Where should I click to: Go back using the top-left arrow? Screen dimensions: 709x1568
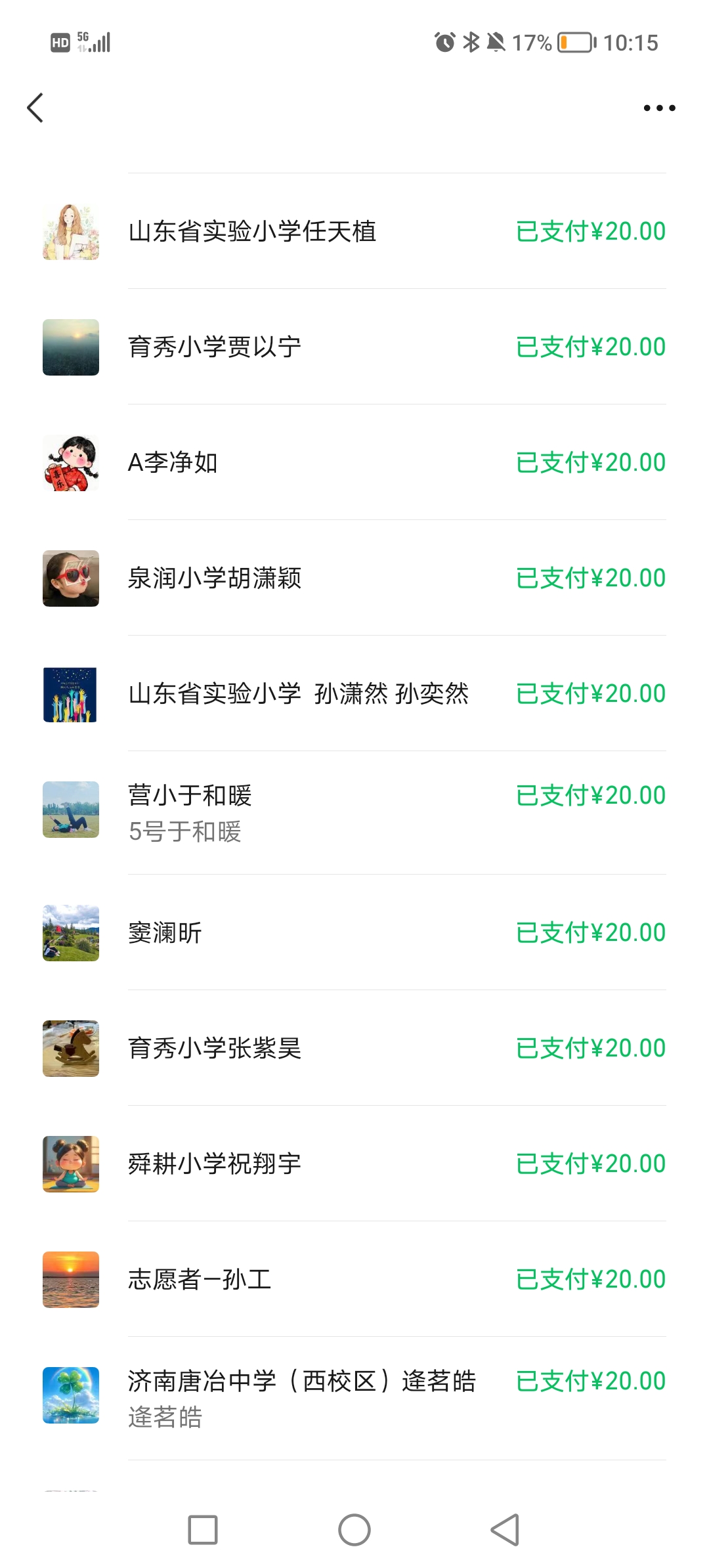tap(35, 108)
